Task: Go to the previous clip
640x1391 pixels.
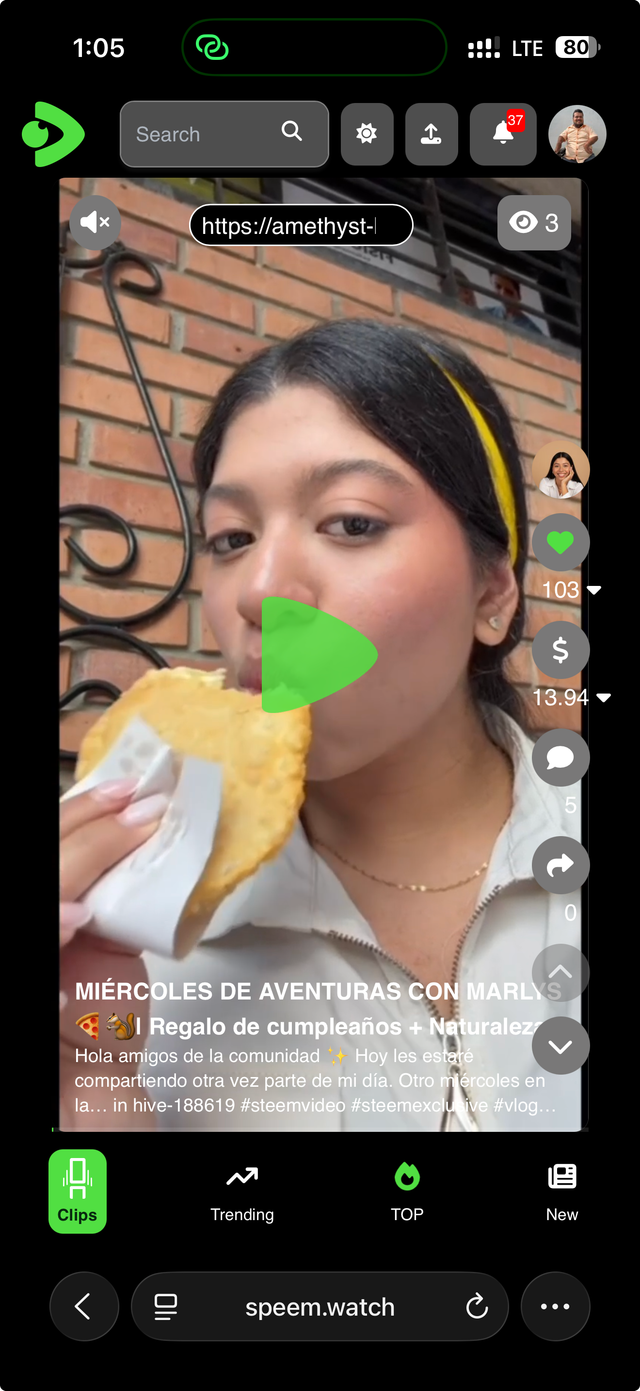Action: (560, 972)
